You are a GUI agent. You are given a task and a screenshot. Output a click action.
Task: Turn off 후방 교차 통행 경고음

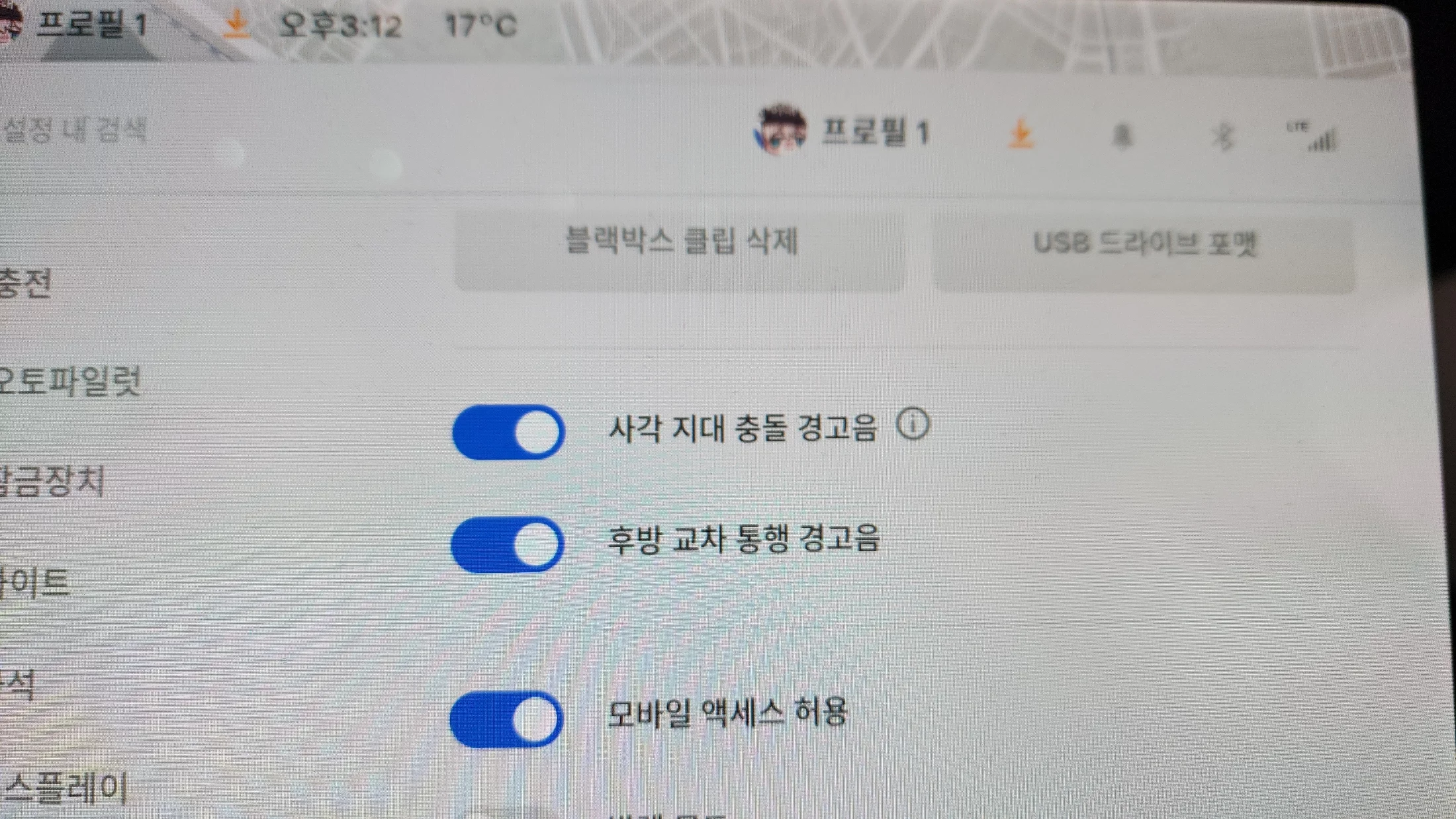[508, 544]
